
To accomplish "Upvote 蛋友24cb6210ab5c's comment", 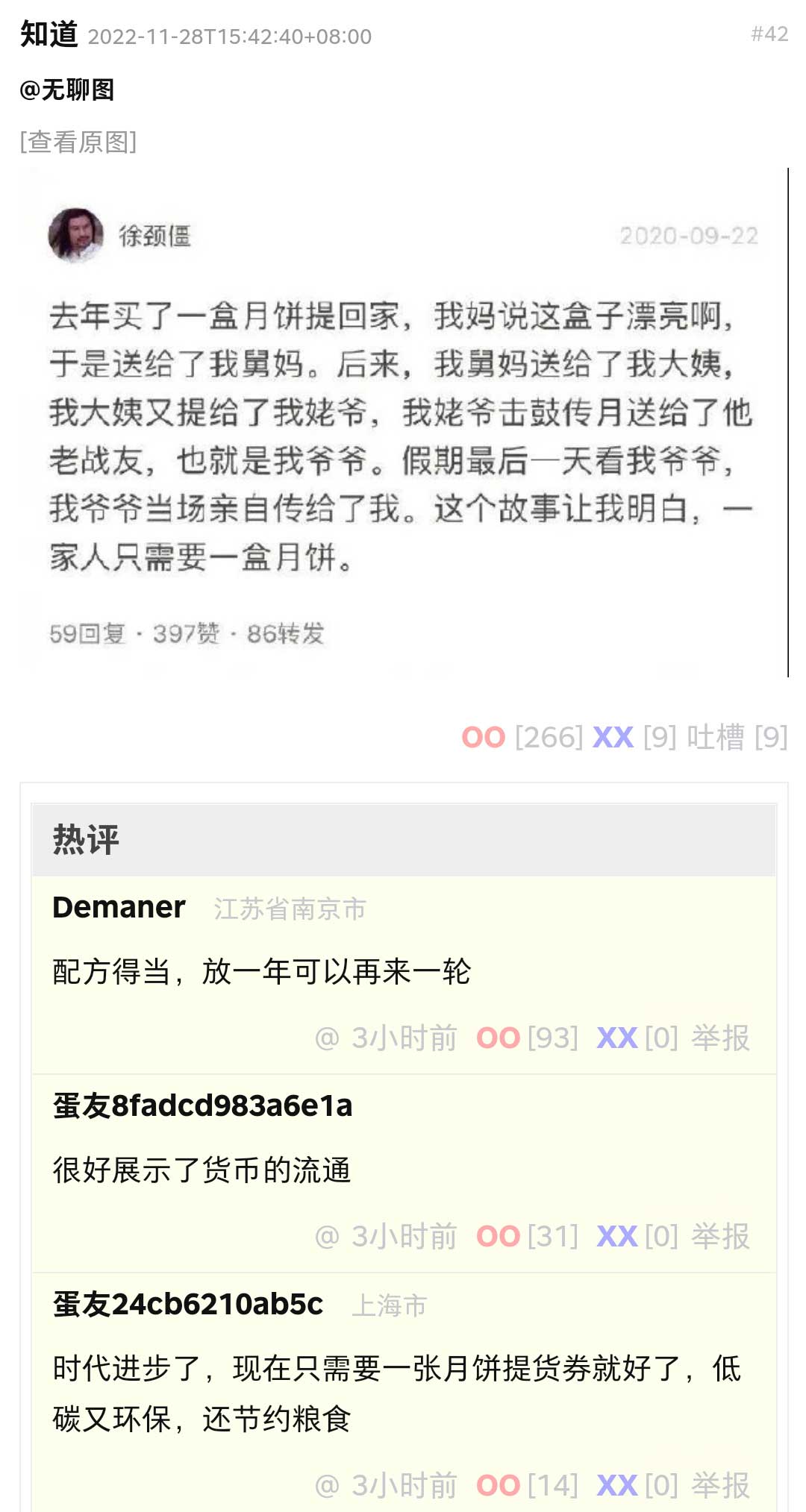I will [498, 1485].
